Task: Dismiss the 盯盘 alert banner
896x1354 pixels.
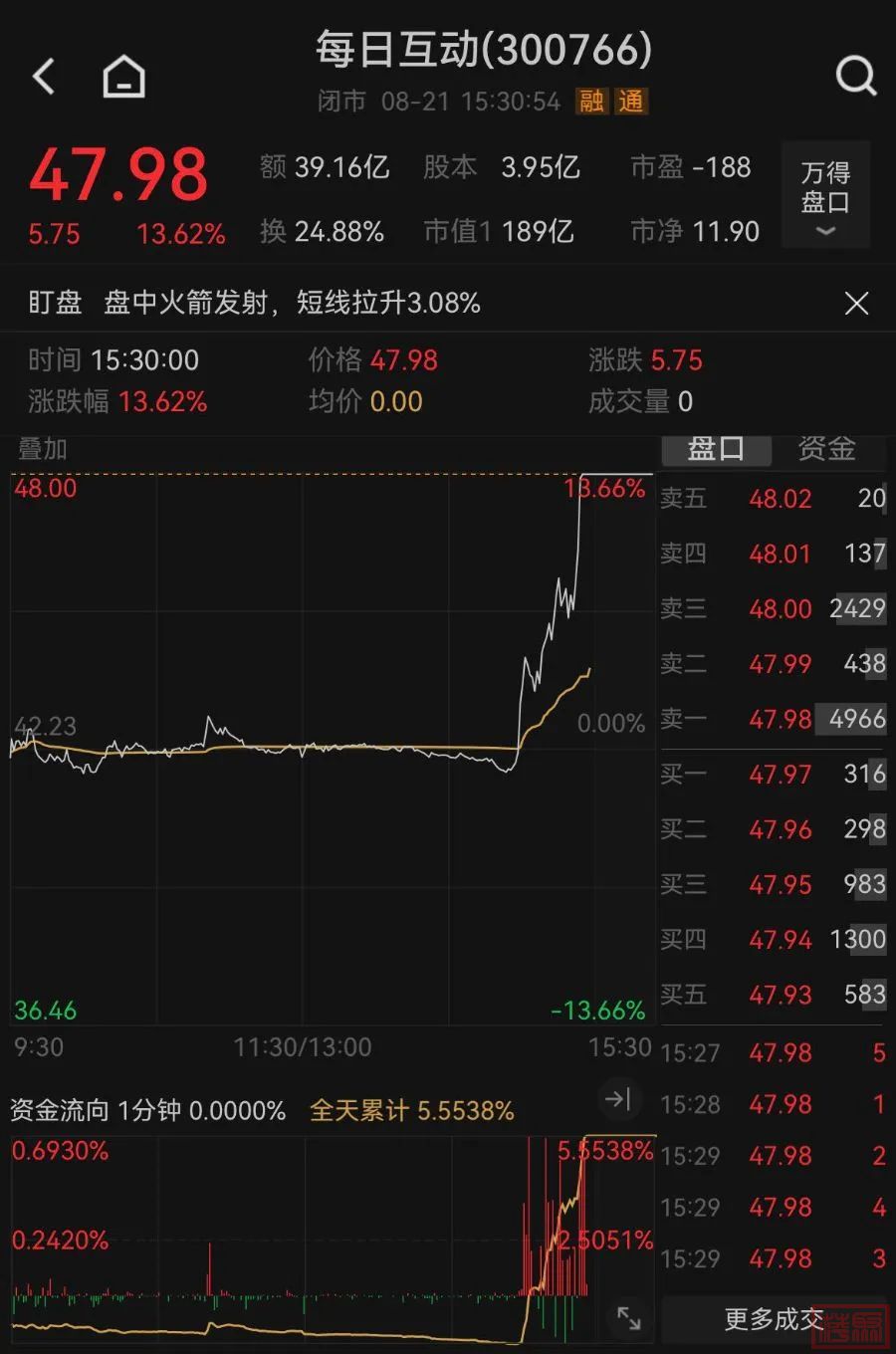Action: click(856, 304)
